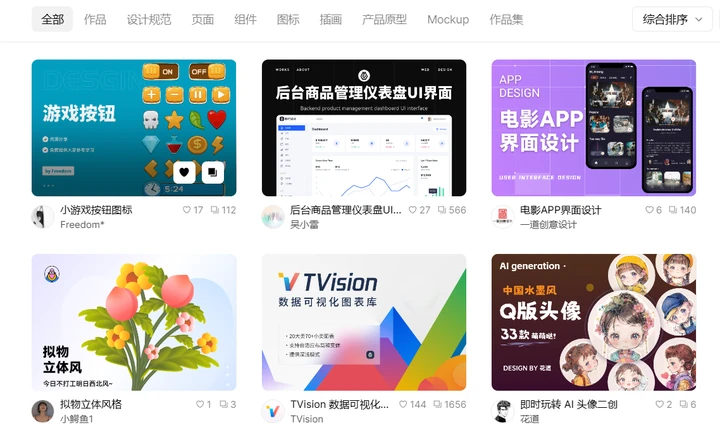
Task: Switch to the 作品 tab
Action: [95, 19]
